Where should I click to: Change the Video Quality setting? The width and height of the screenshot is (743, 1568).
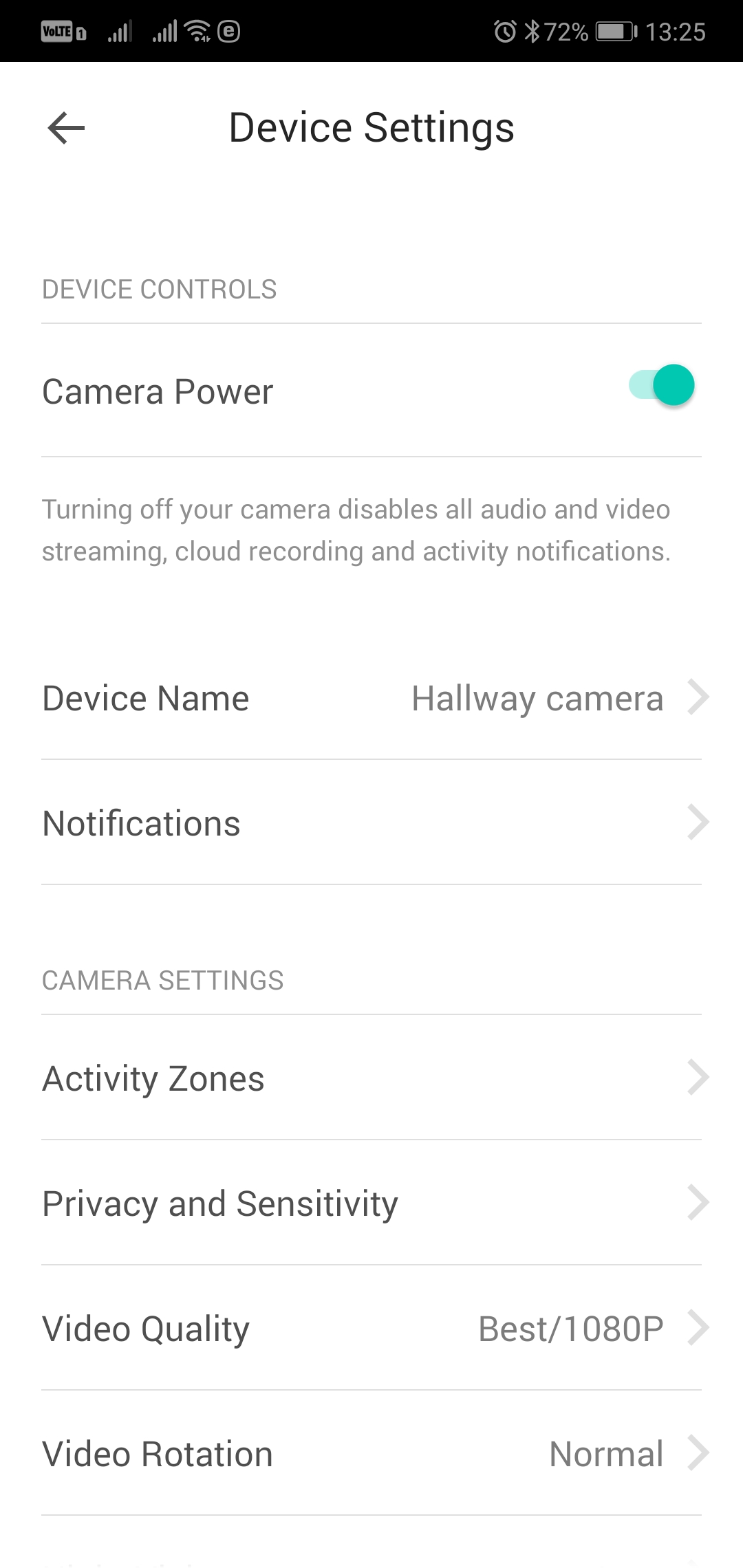[371, 1328]
